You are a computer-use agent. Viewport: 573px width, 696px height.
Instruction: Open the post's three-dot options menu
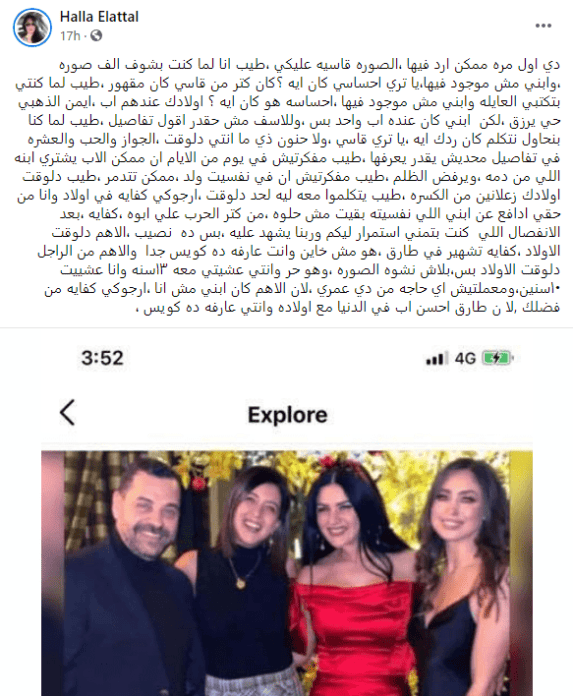pyautogui.click(x=543, y=26)
